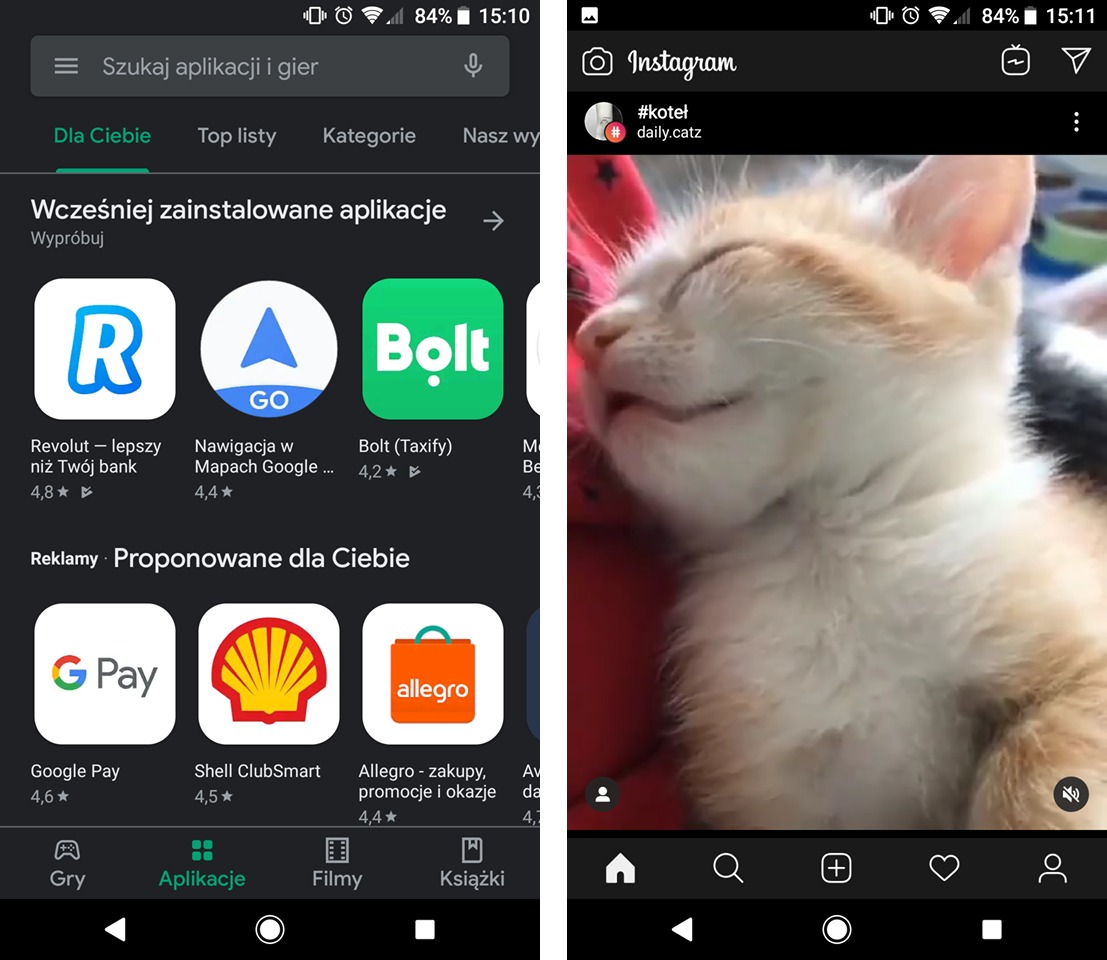Open the Google Play hamburger menu
Screen dimensions: 1107x960
point(66,67)
